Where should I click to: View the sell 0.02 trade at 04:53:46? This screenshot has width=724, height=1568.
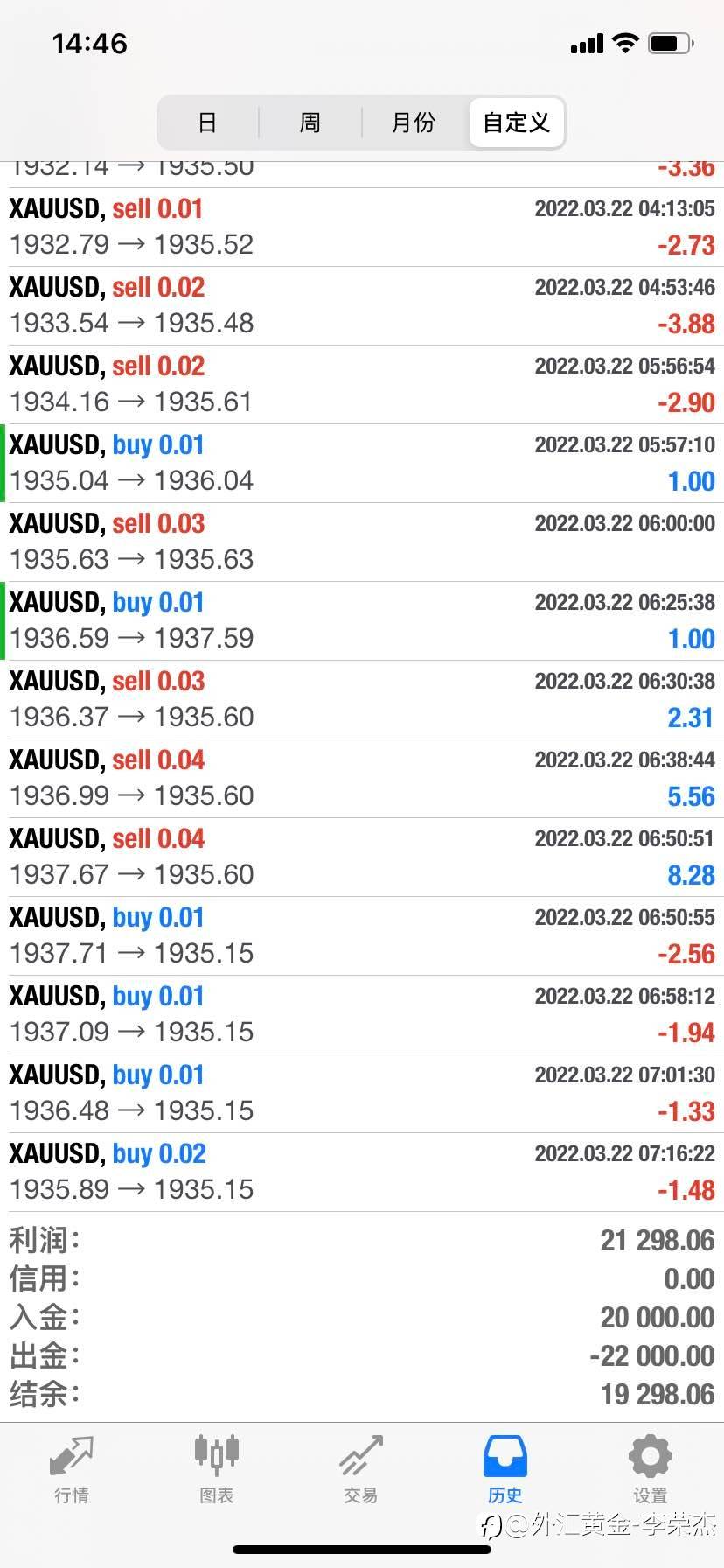pyautogui.click(x=362, y=305)
